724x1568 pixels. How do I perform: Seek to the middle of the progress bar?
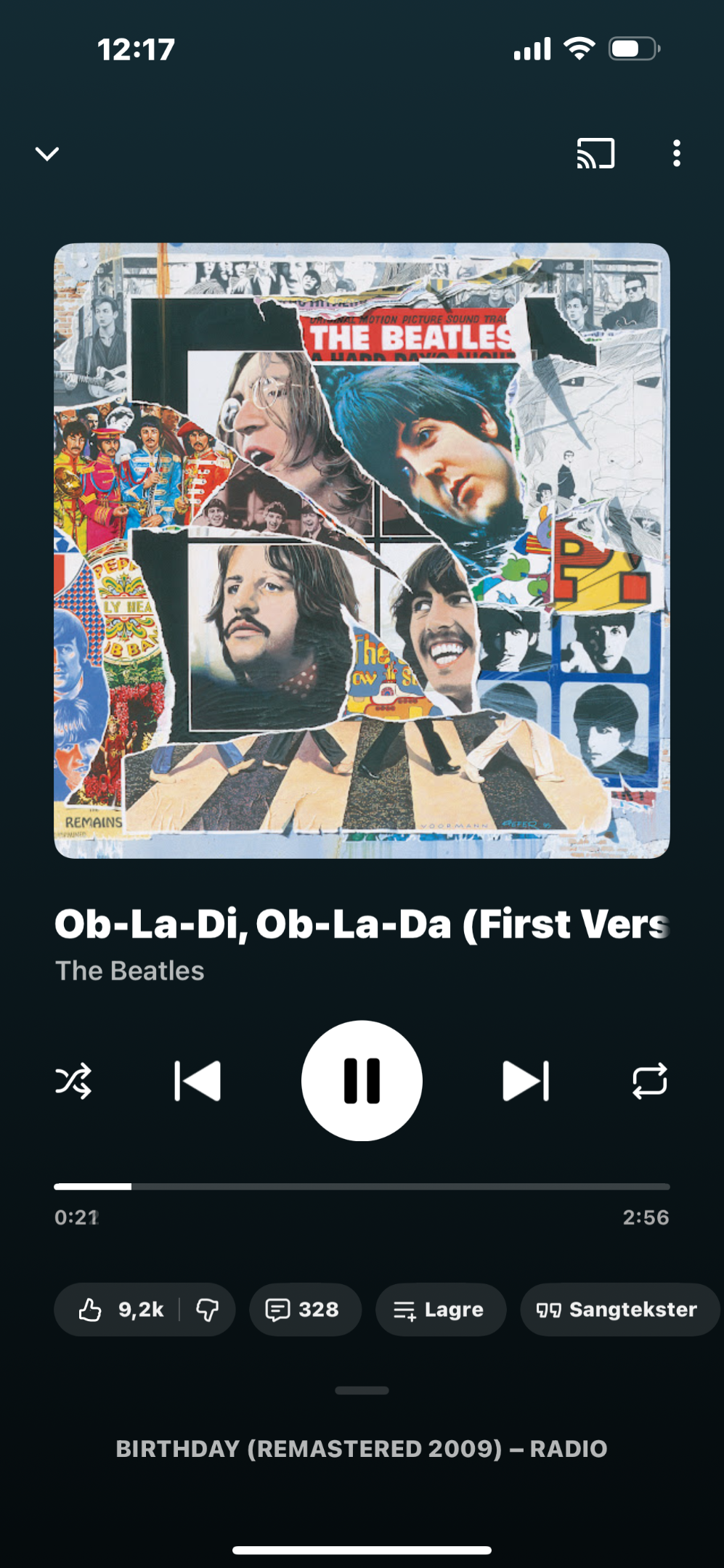(362, 1187)
